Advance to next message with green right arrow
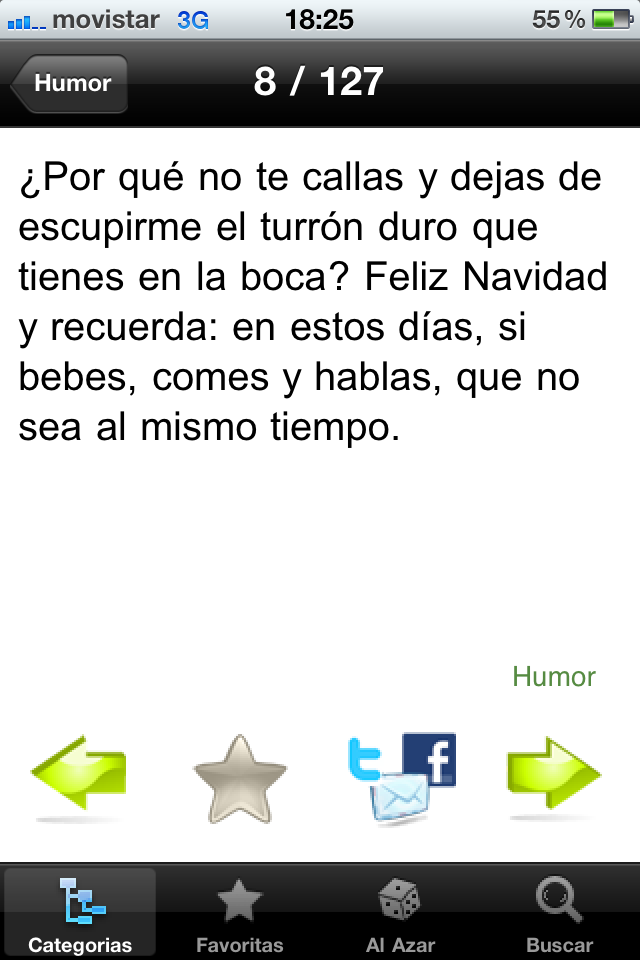Screen dimensions: 640x960 click(x=553, y=777)
